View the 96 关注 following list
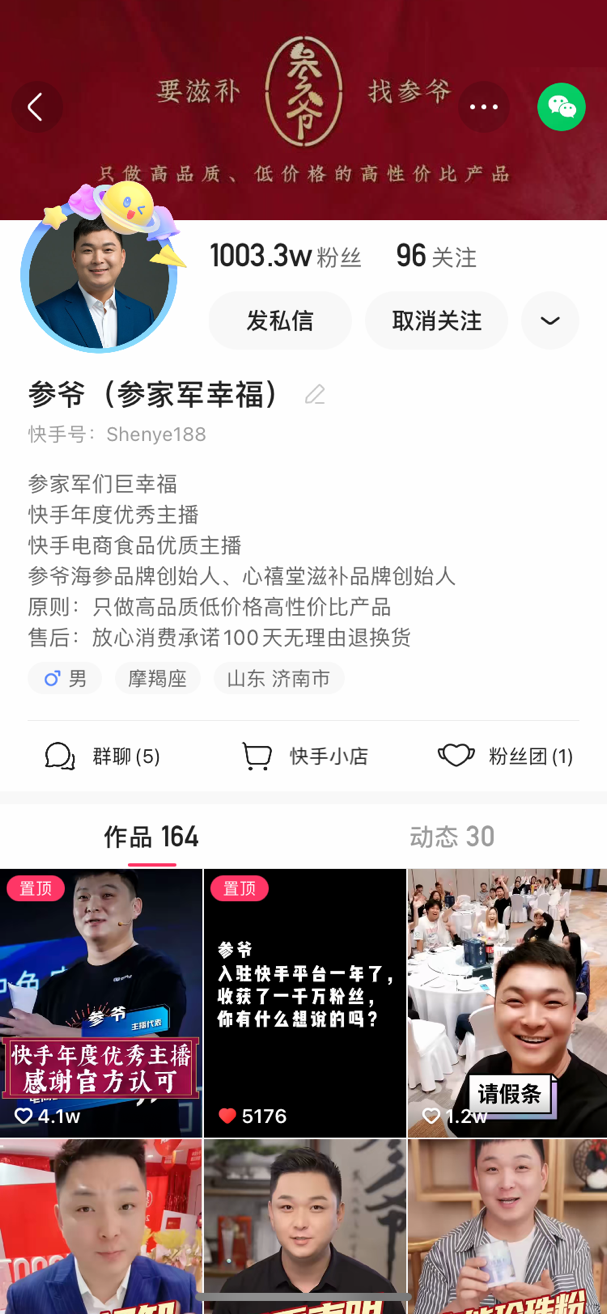 tap(436, 257)
